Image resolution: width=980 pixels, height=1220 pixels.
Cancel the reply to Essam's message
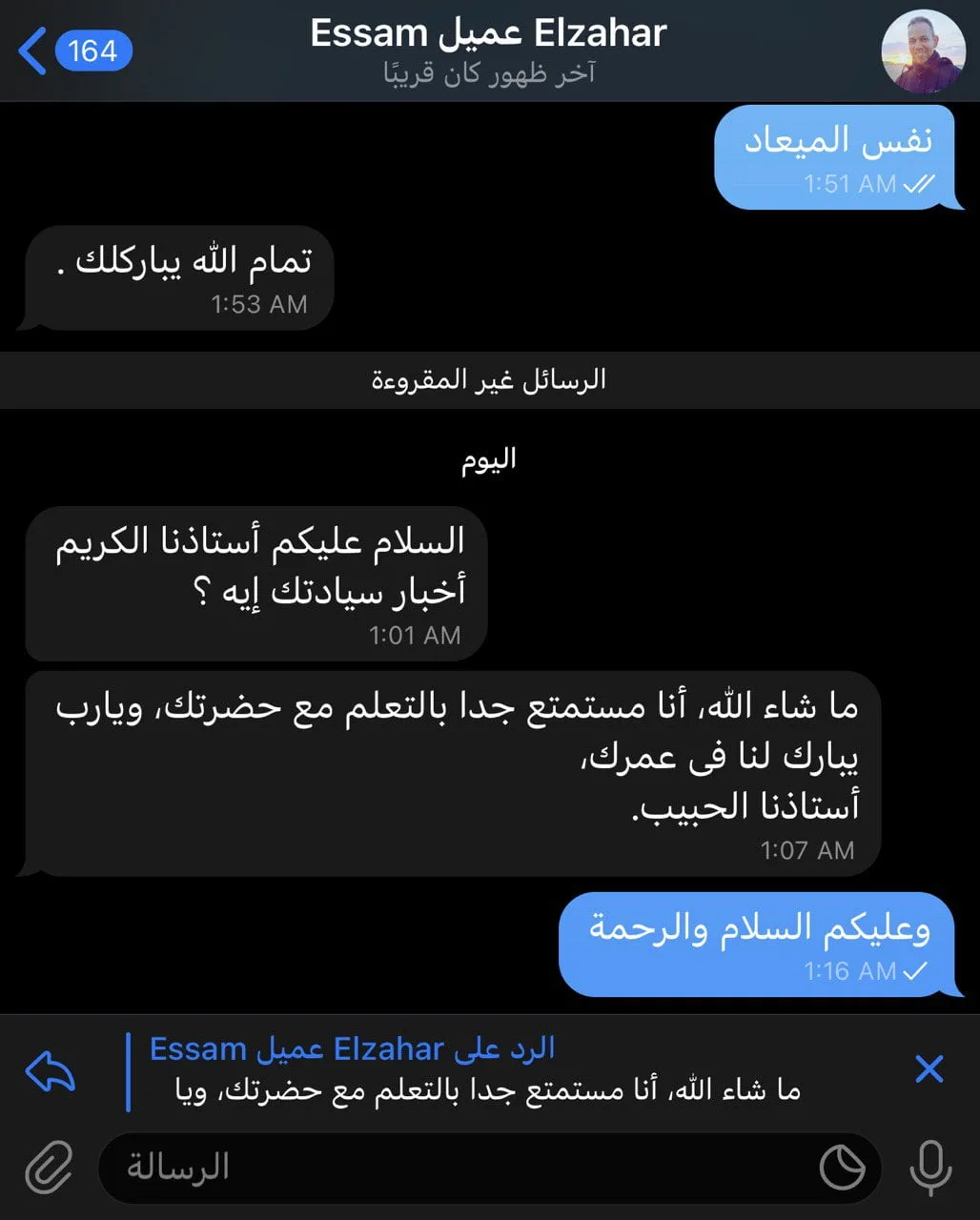929,1069
